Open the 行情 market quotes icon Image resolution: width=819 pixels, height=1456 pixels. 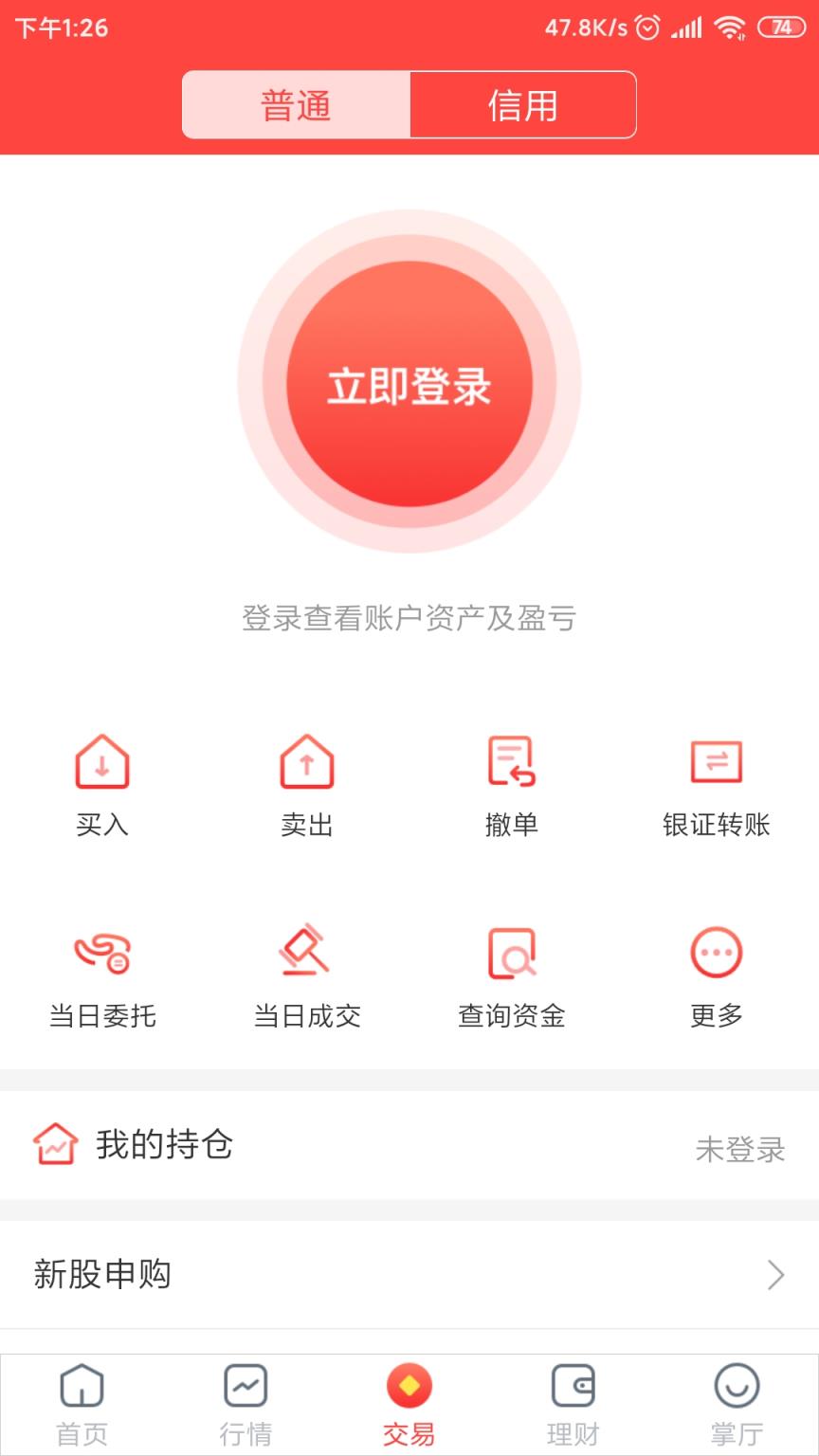coord(246,1387)
